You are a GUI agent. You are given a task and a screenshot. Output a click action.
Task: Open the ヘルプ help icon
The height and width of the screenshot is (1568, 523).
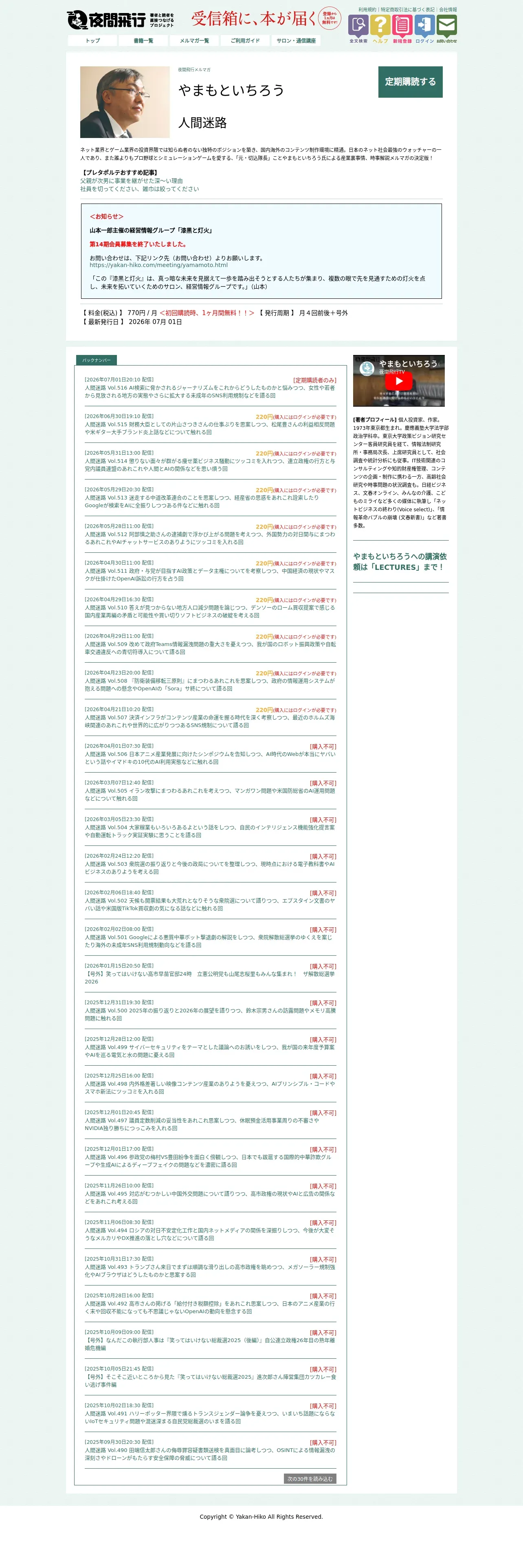[380, 28]
